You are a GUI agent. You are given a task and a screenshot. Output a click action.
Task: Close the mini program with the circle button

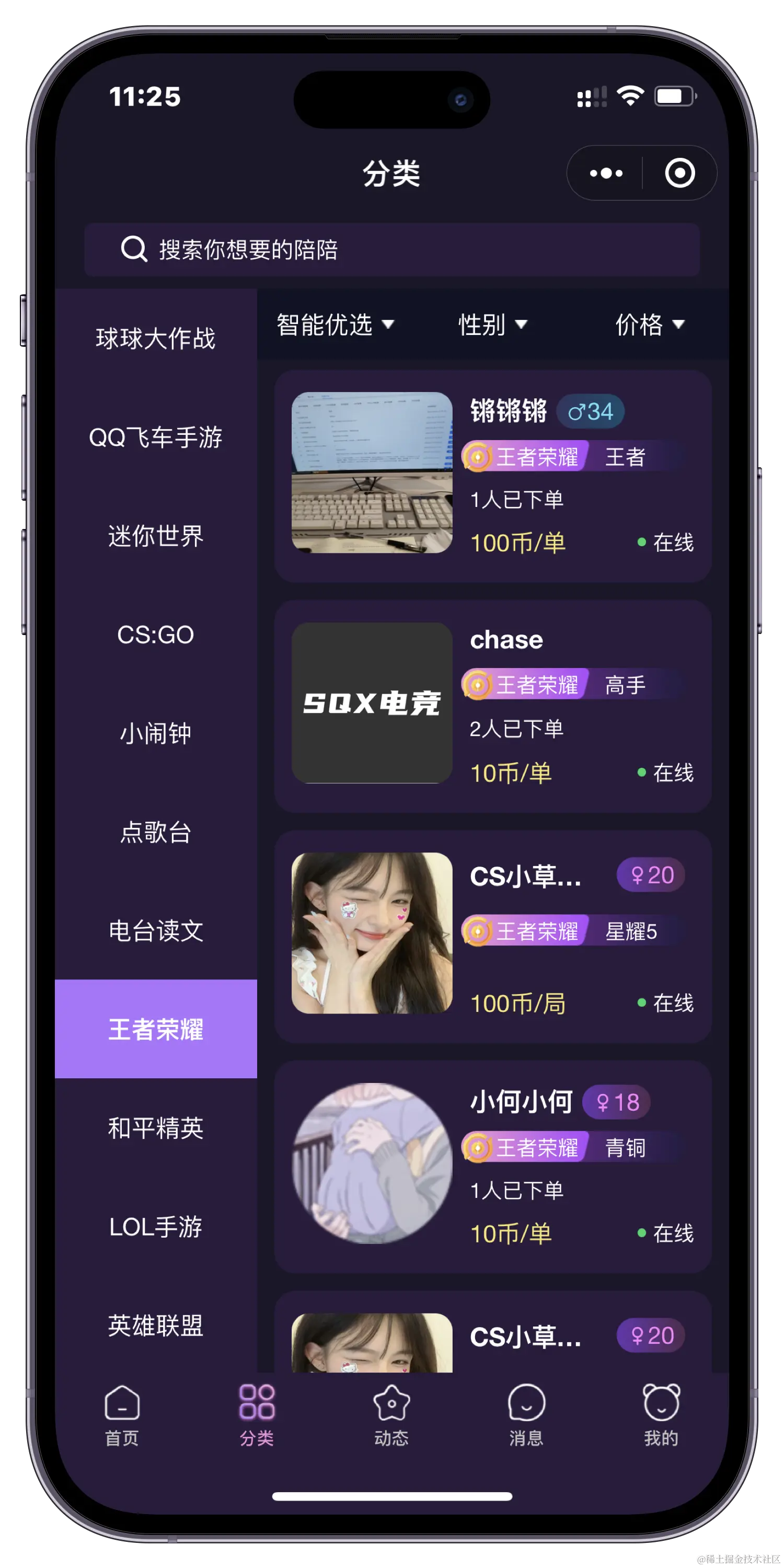coord(679,174)
